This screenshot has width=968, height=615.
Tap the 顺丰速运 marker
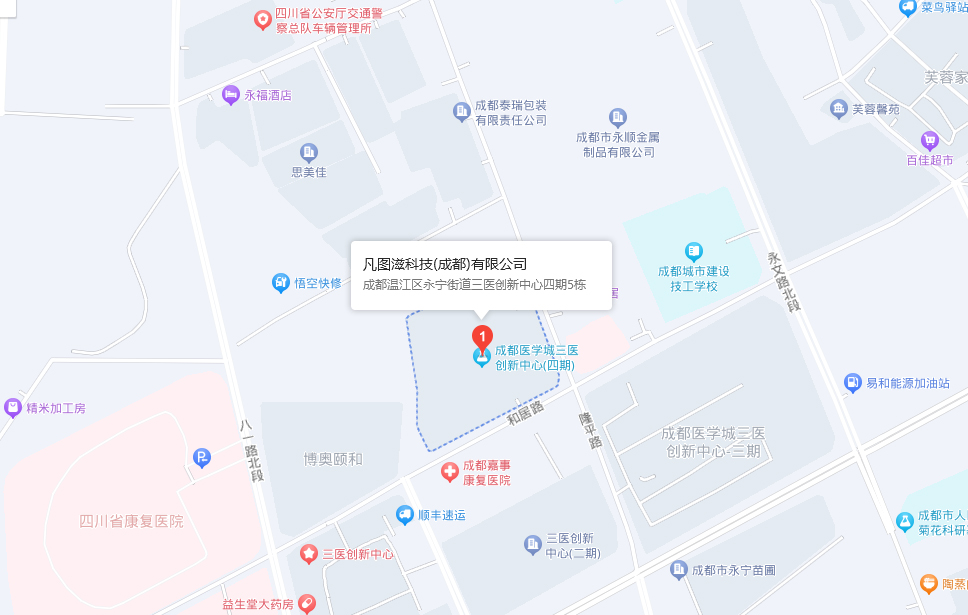pos(405,515)
